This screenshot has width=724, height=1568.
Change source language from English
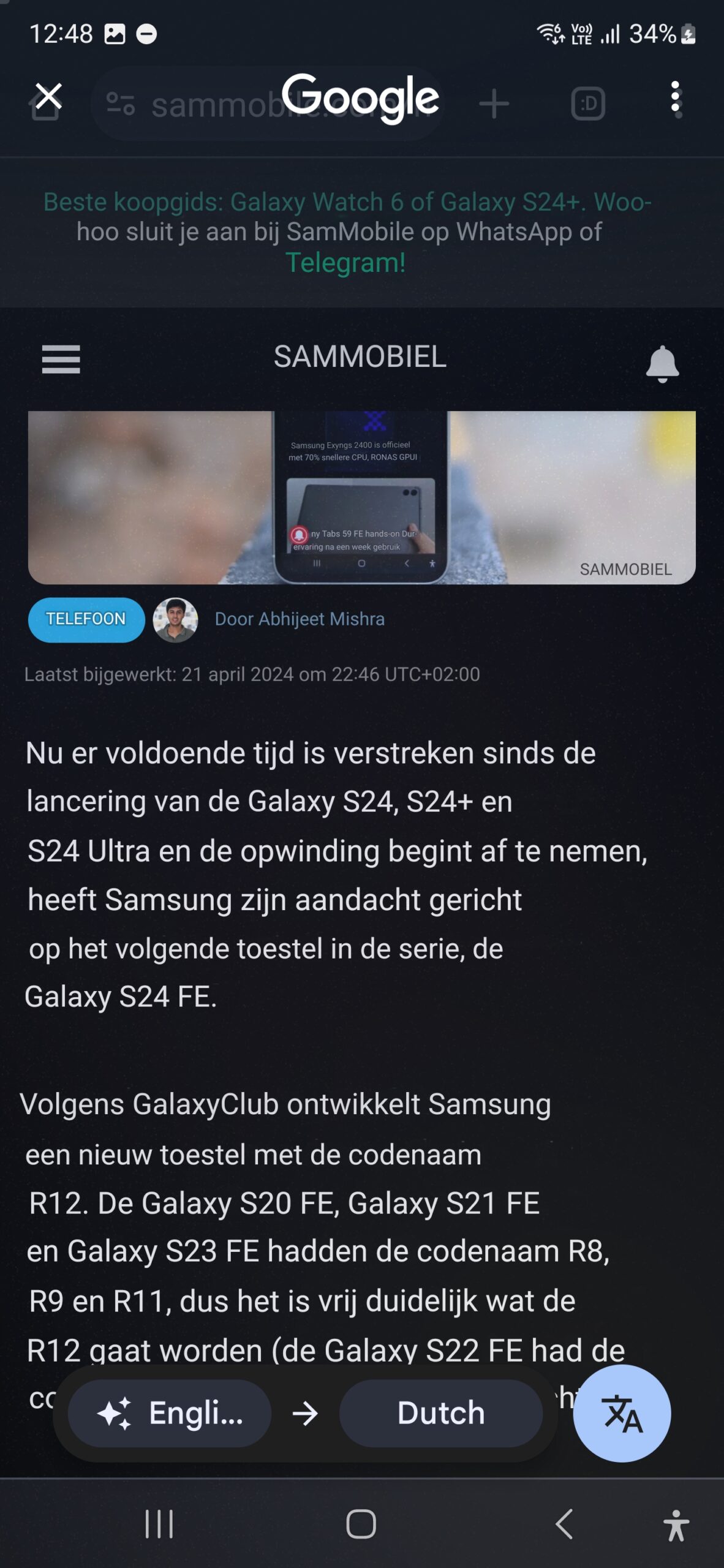pos(170,1413)
